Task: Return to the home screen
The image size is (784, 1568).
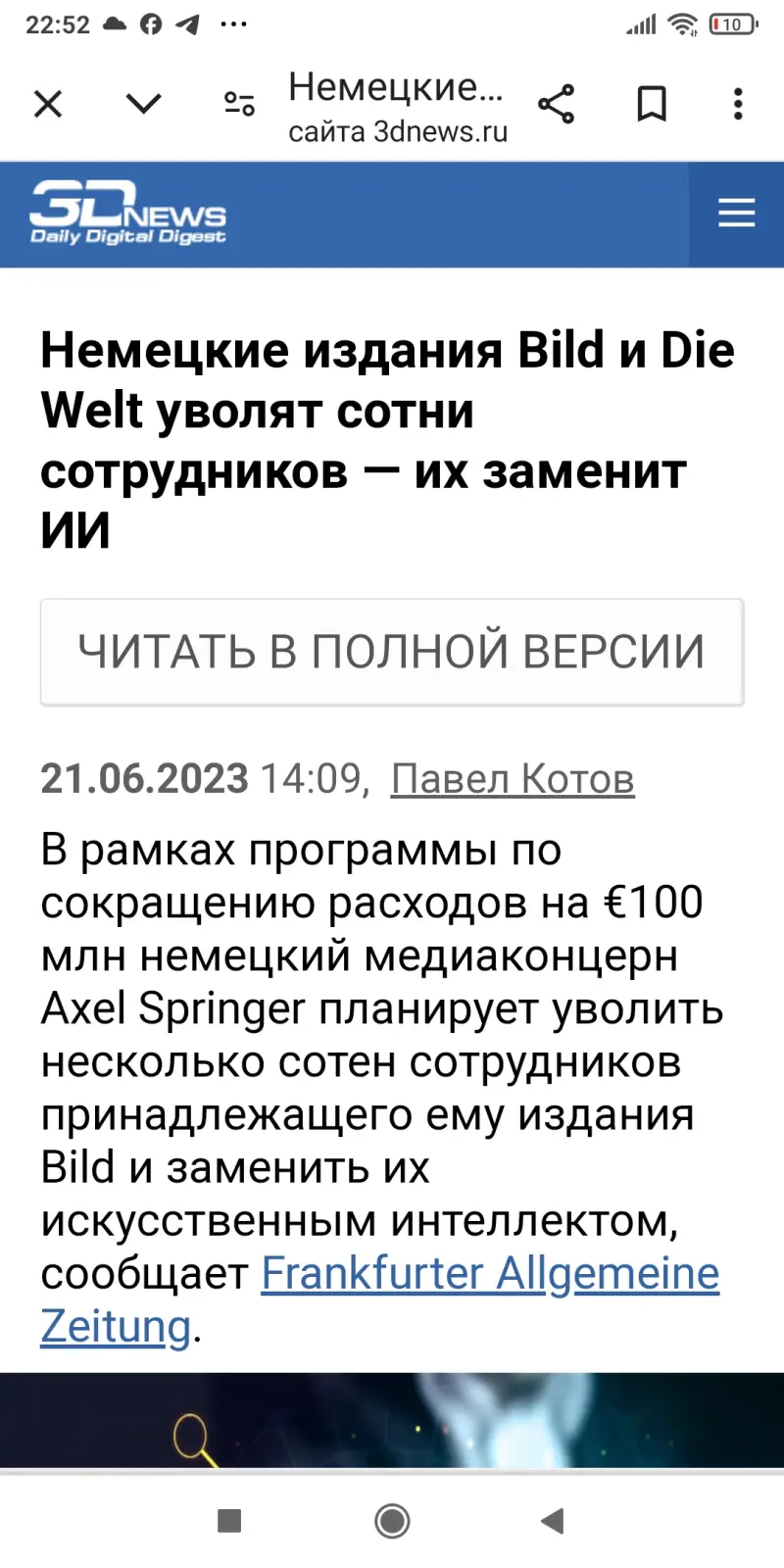Action: [392, 1521]
